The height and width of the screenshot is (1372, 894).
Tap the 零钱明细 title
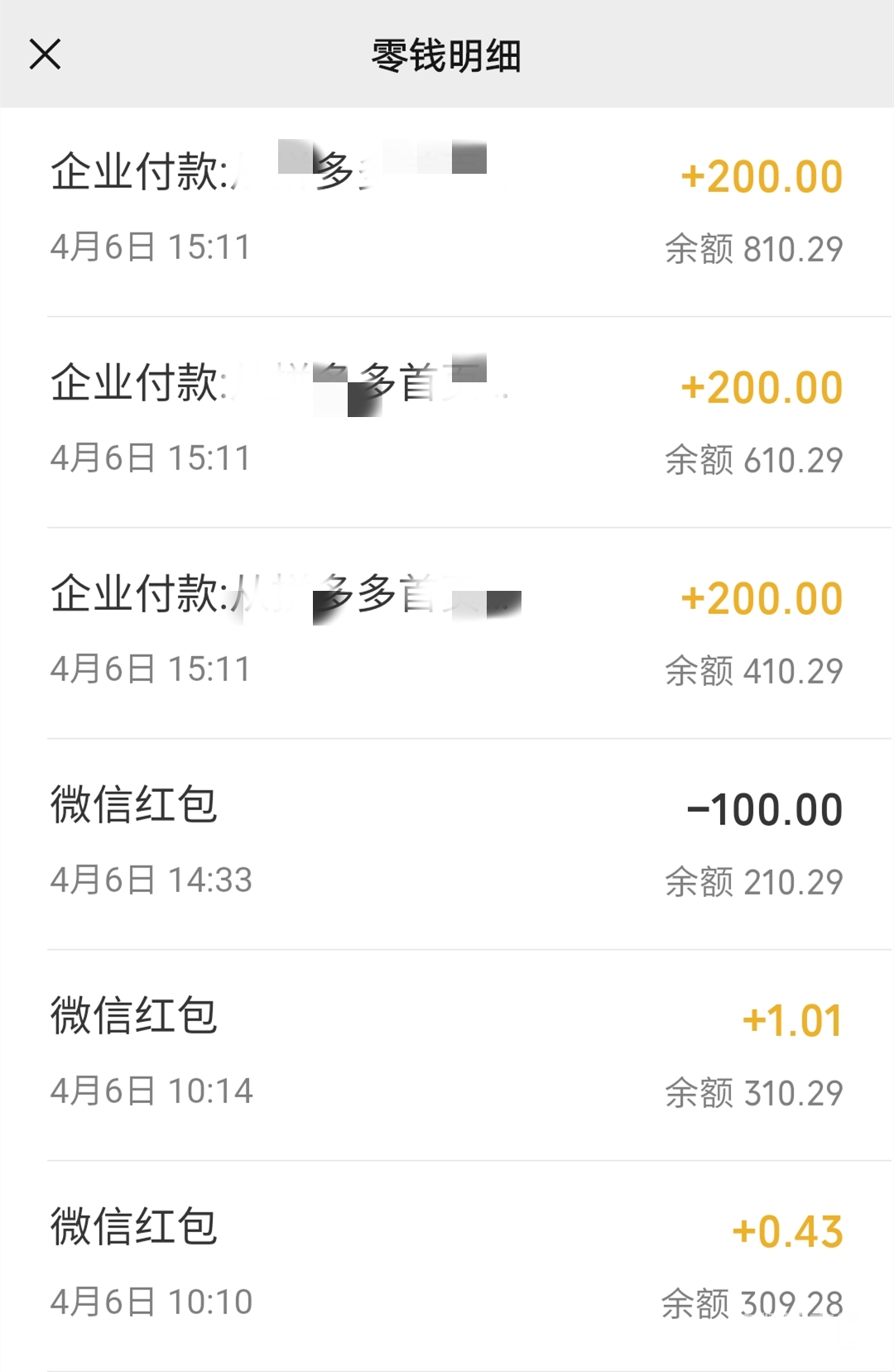pyautogui.click(x=445, y=55)
